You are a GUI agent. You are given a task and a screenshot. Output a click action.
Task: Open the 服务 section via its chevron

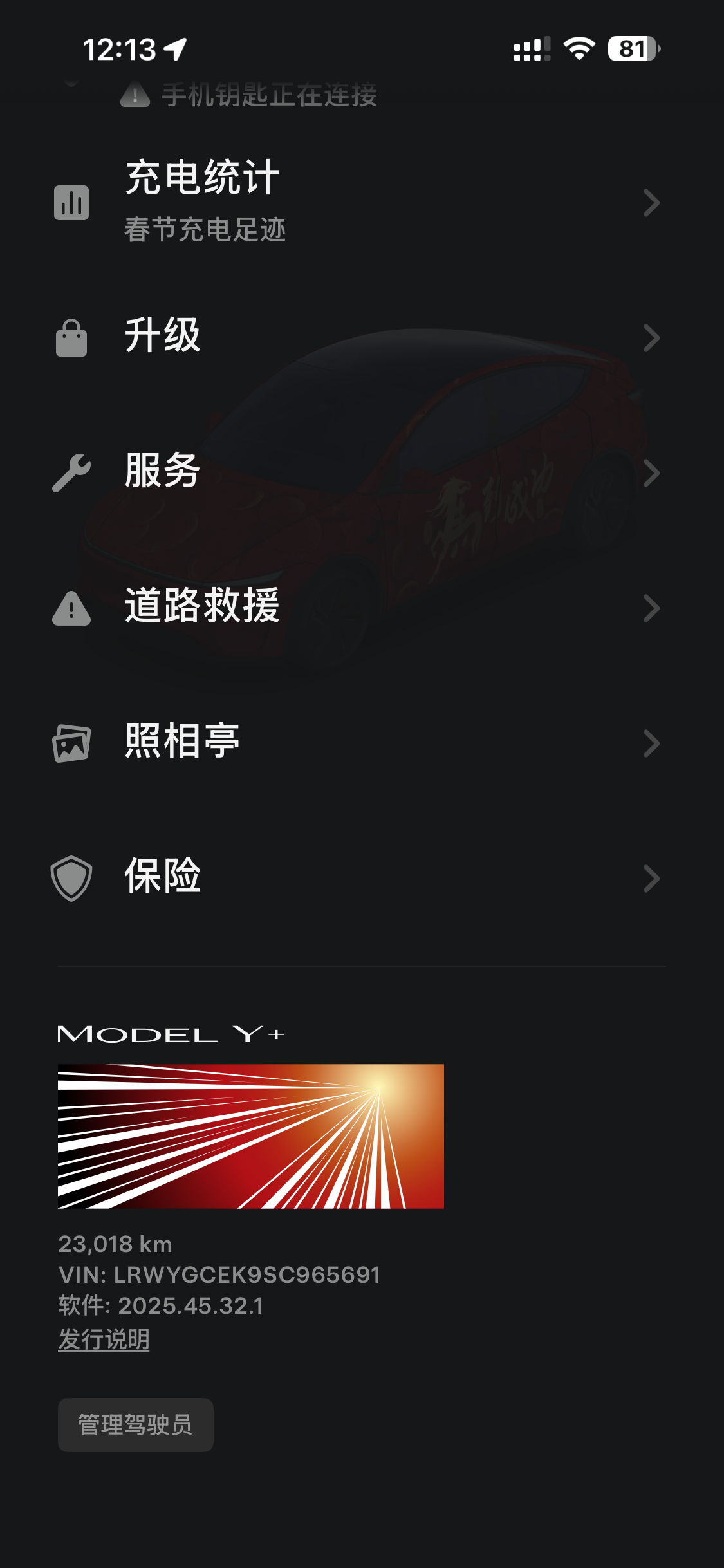(651, 472)
